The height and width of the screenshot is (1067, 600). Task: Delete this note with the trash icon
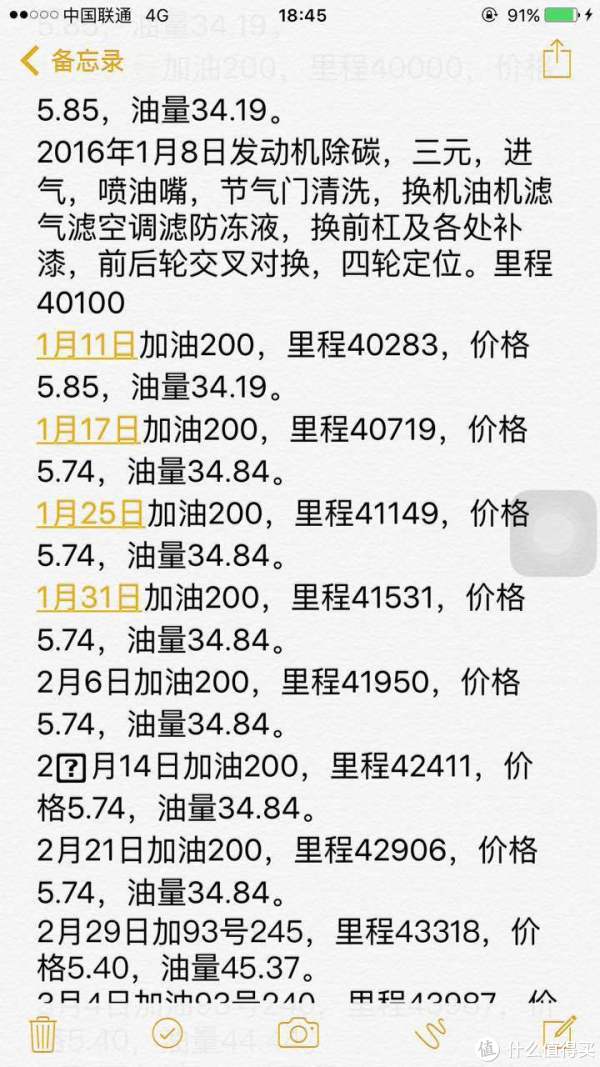42,1033
